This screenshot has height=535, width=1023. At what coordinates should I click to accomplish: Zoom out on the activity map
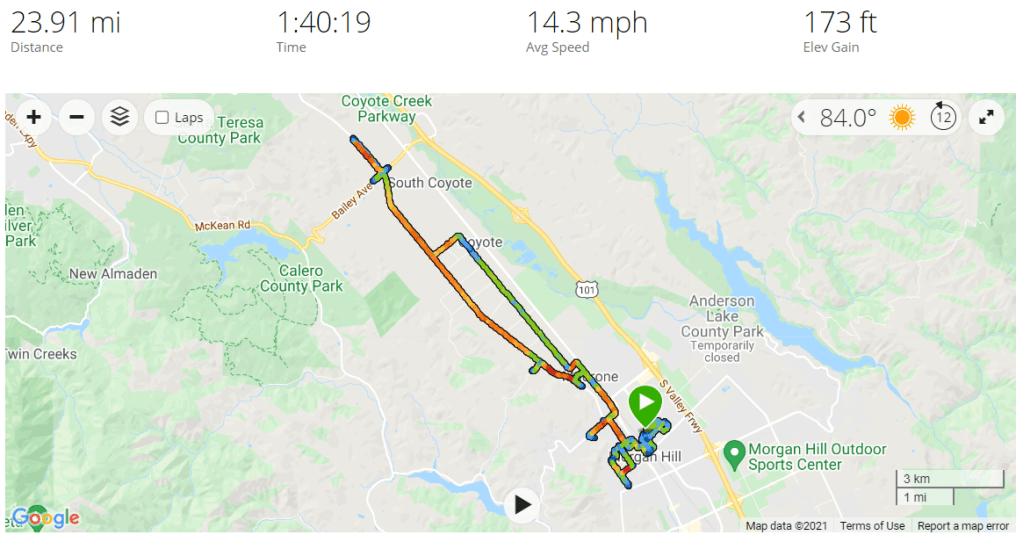click(x=77, y=117)
